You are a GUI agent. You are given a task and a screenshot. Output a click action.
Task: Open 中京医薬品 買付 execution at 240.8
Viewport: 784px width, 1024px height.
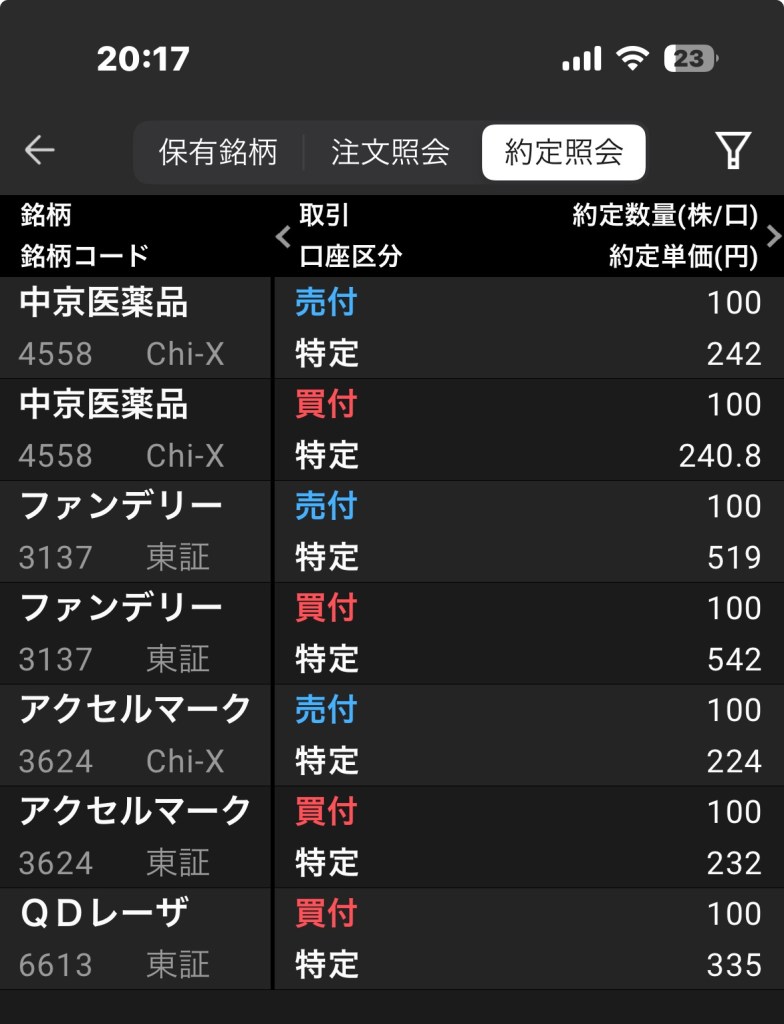[x=392, y=430]
